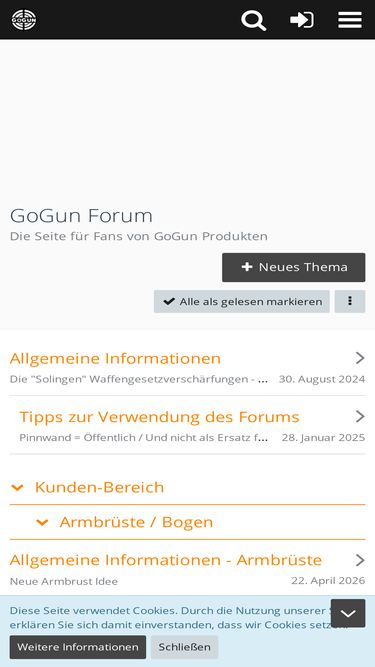
Task: Open the hamburger menu
Action: pos(350,20)
